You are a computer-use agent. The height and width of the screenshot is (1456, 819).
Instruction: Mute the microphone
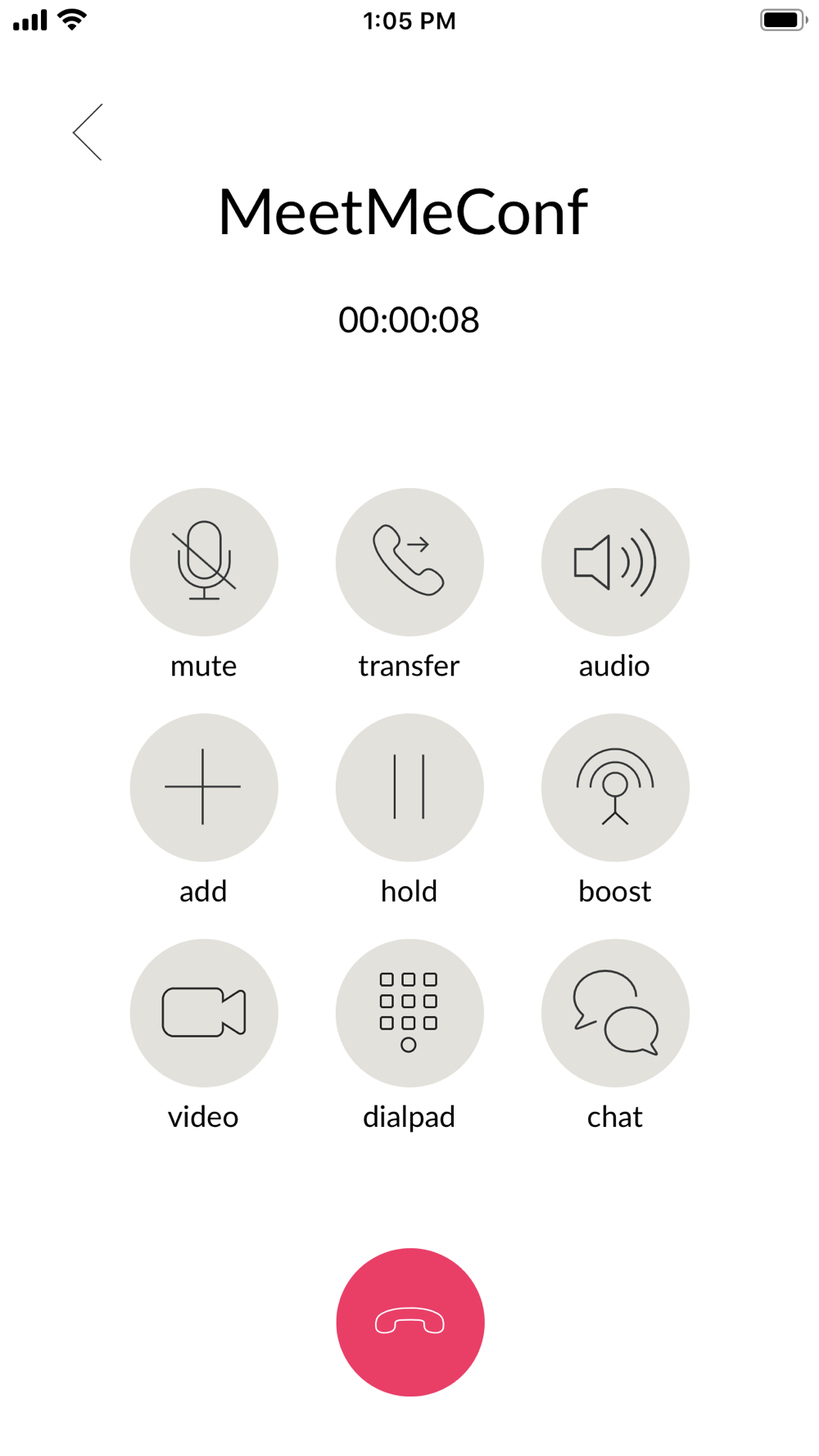204,562
